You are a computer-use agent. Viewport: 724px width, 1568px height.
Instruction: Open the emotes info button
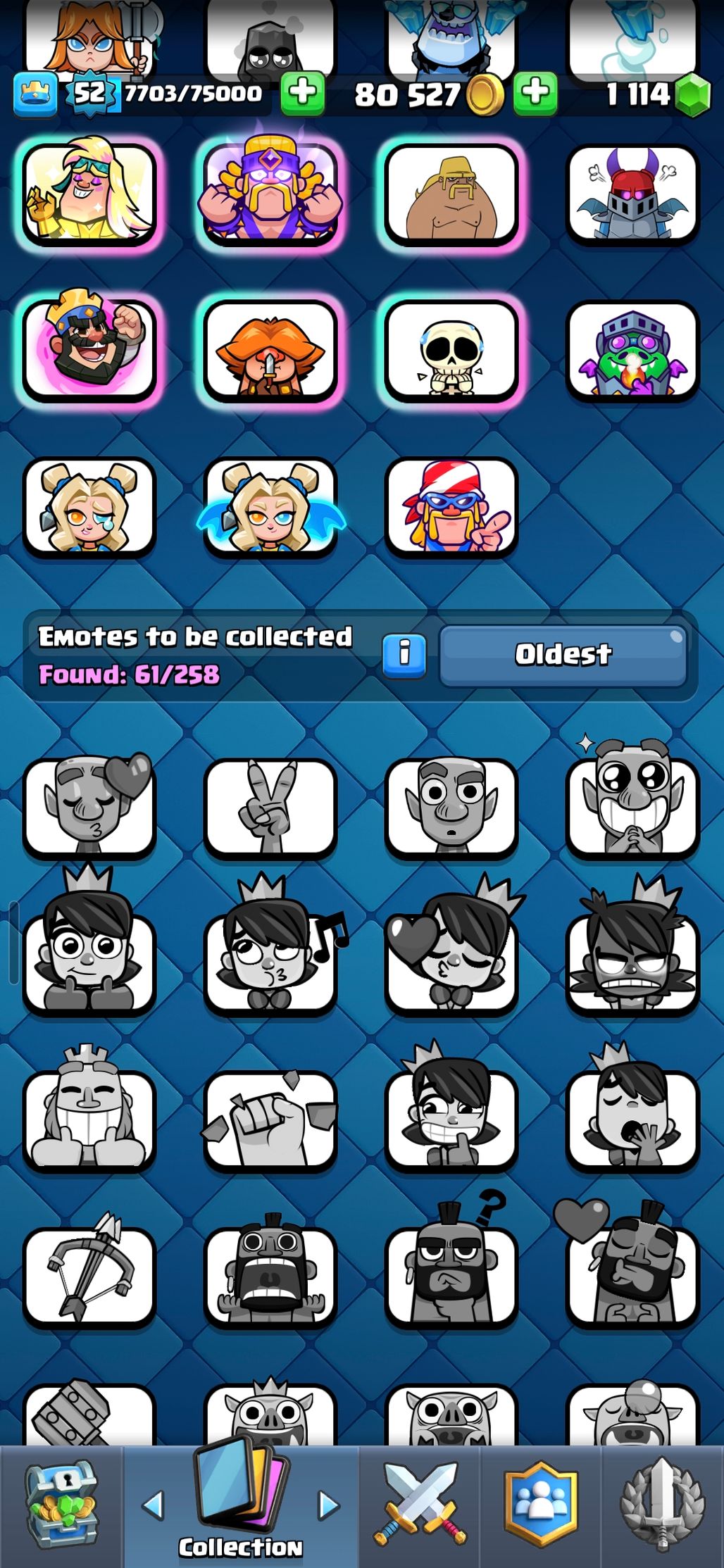tap(404, 654)
